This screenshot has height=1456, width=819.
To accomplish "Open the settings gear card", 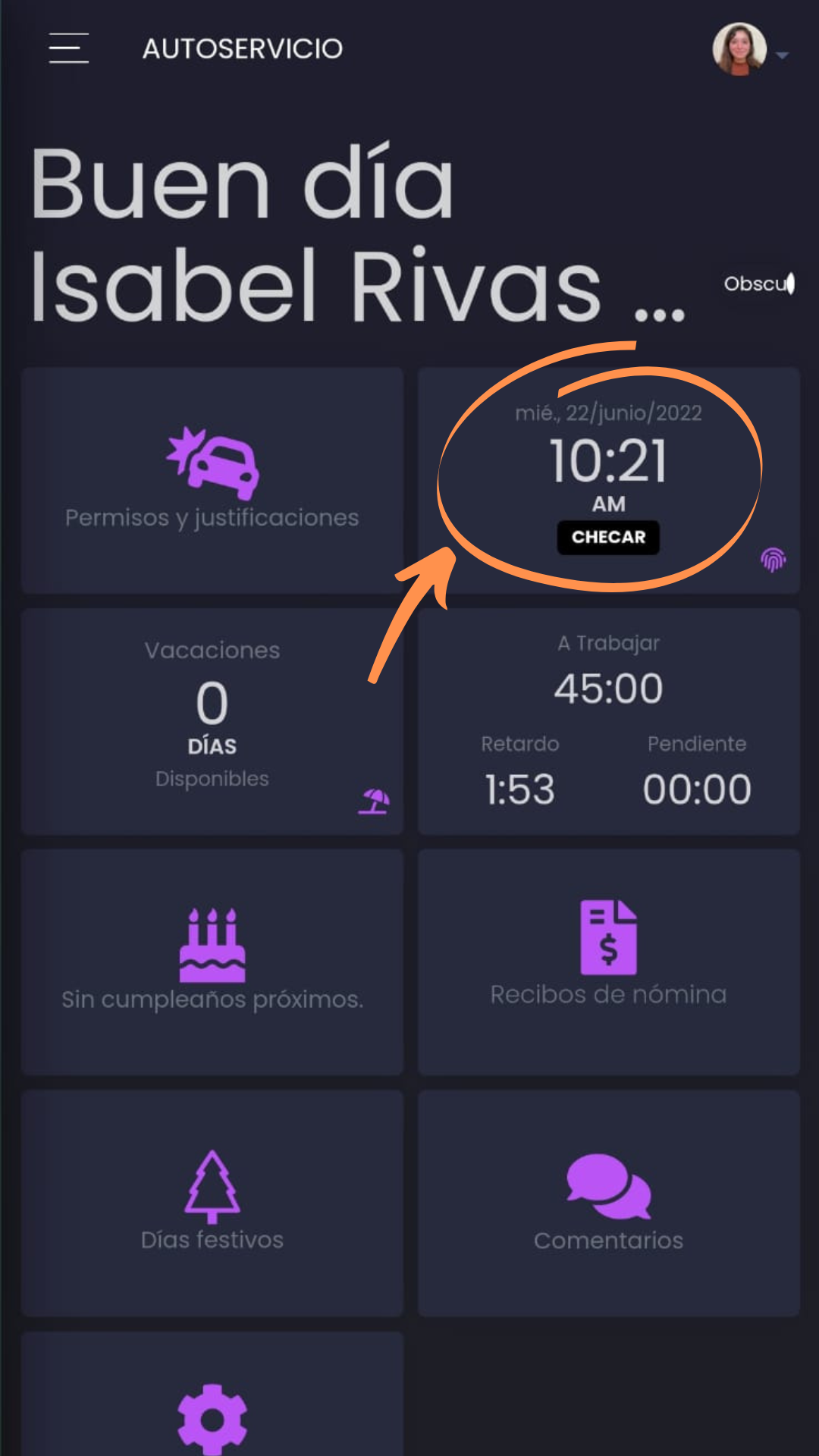I will coord(212,1394).
